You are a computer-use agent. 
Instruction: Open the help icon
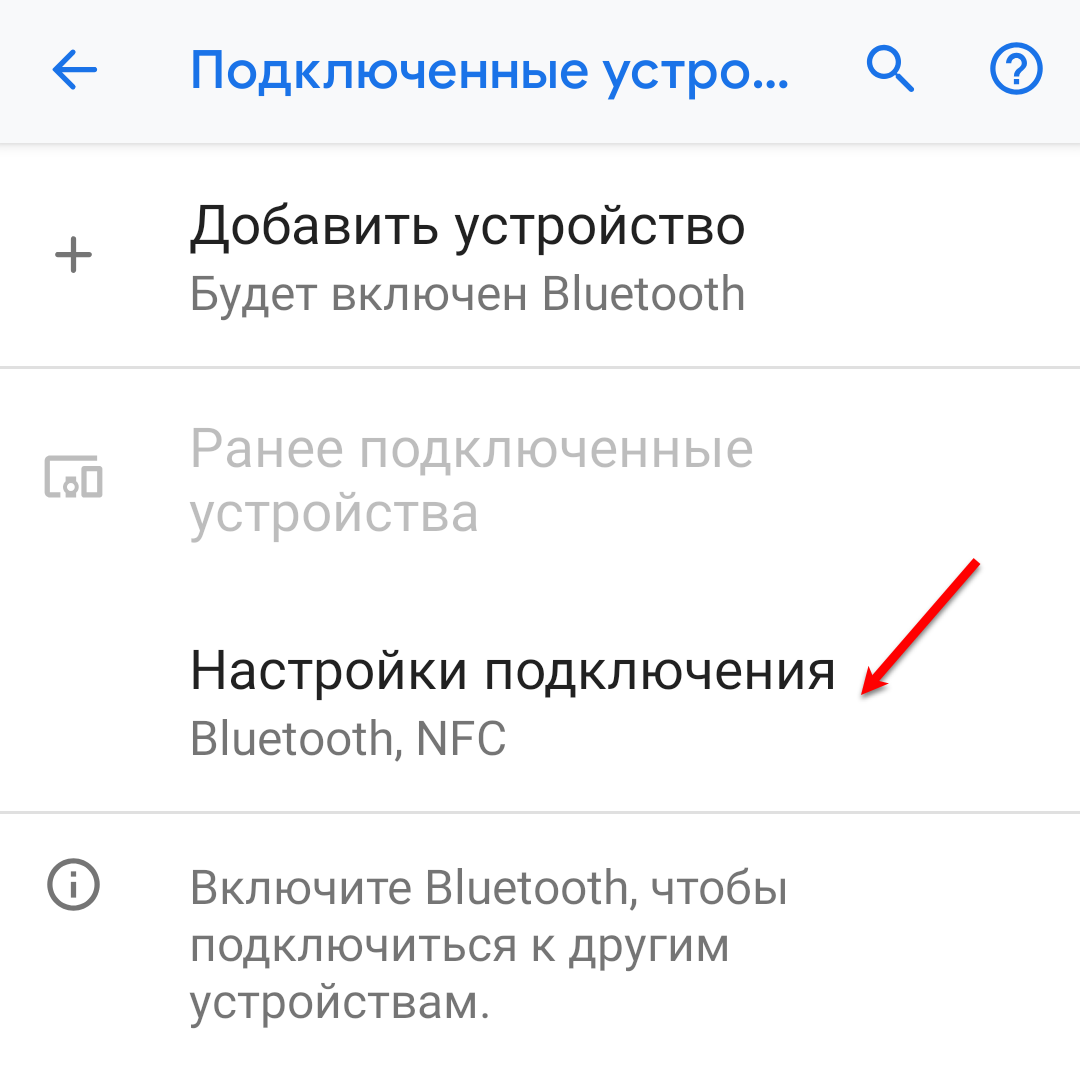point(1015,71)
